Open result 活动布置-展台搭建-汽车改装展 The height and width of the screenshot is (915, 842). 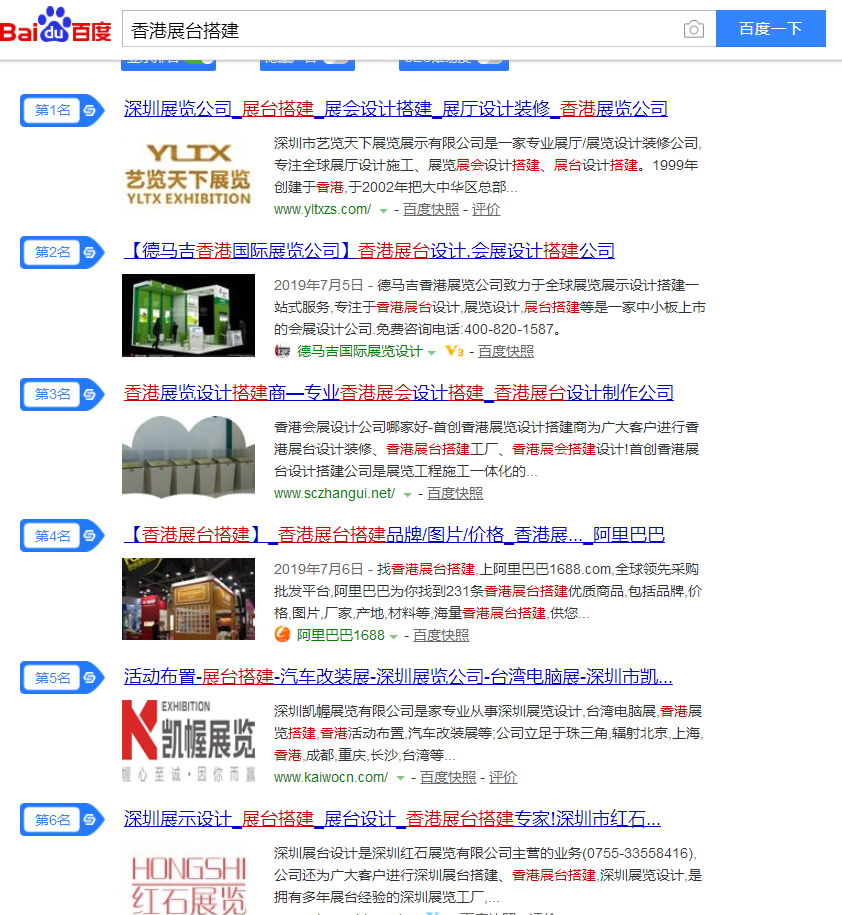pos(398,677)
